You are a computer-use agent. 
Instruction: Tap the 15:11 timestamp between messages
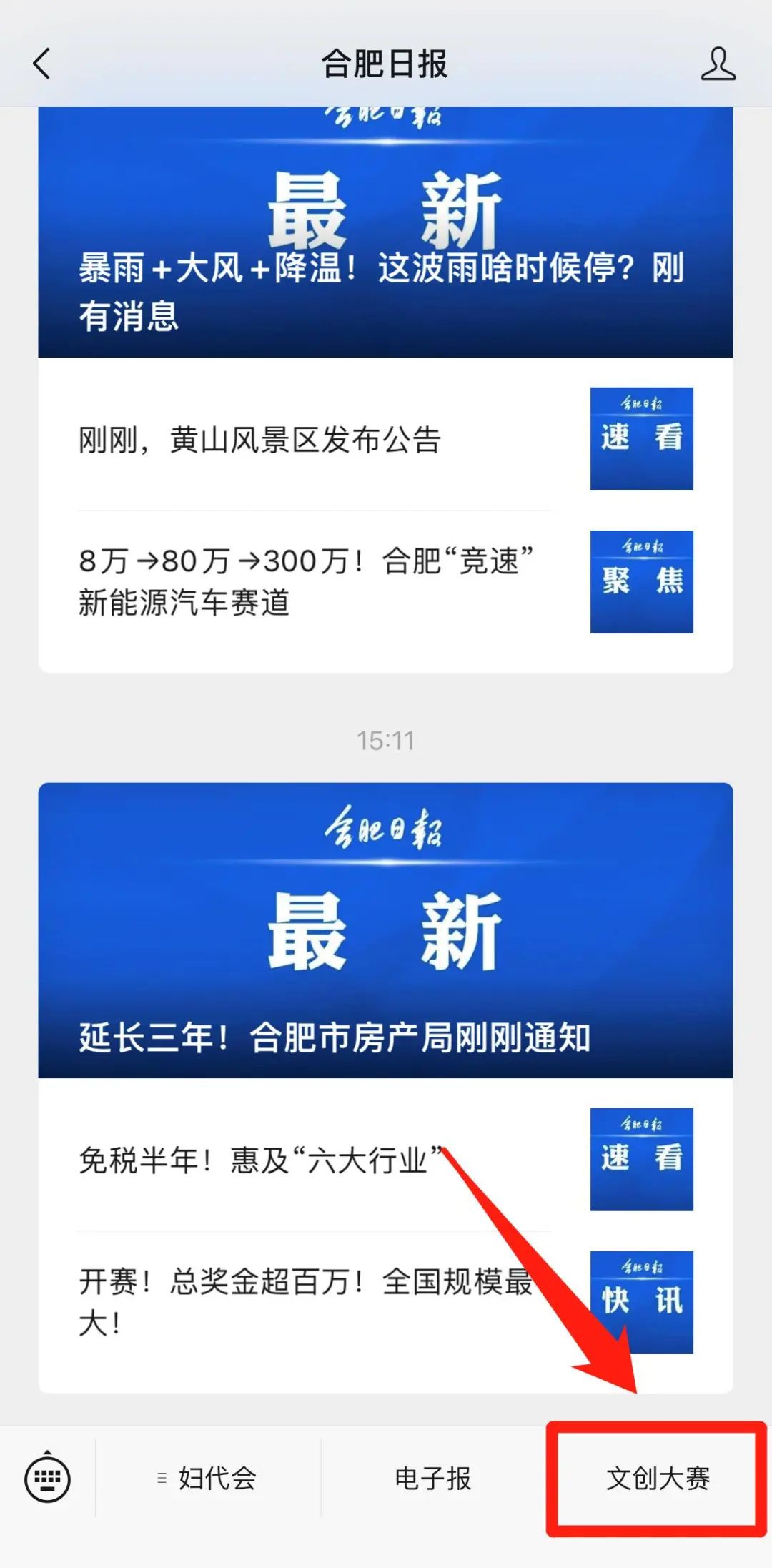coord(386,742)
